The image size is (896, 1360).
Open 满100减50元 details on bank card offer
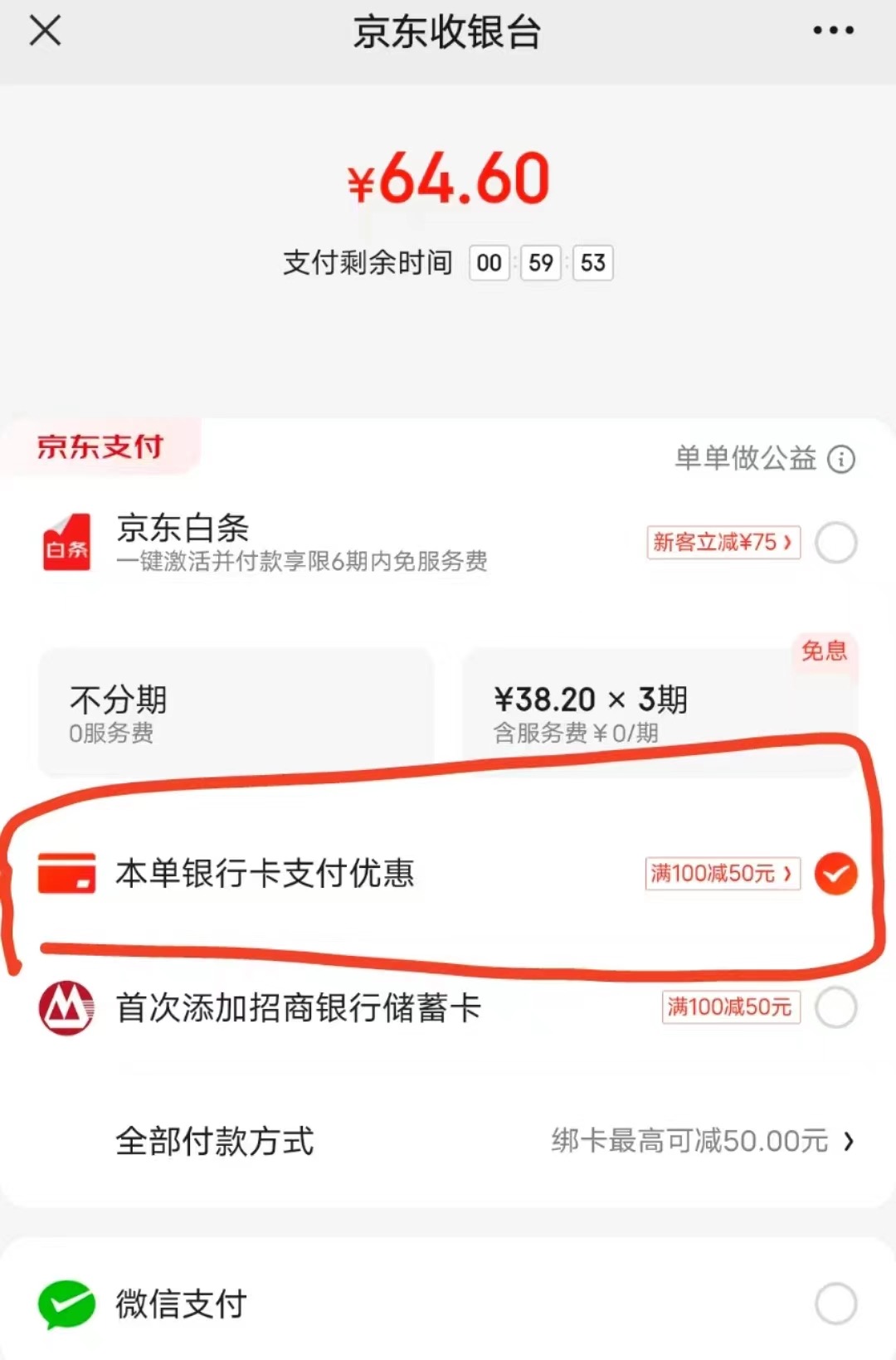pyautogui.click(x=722, y=874)
